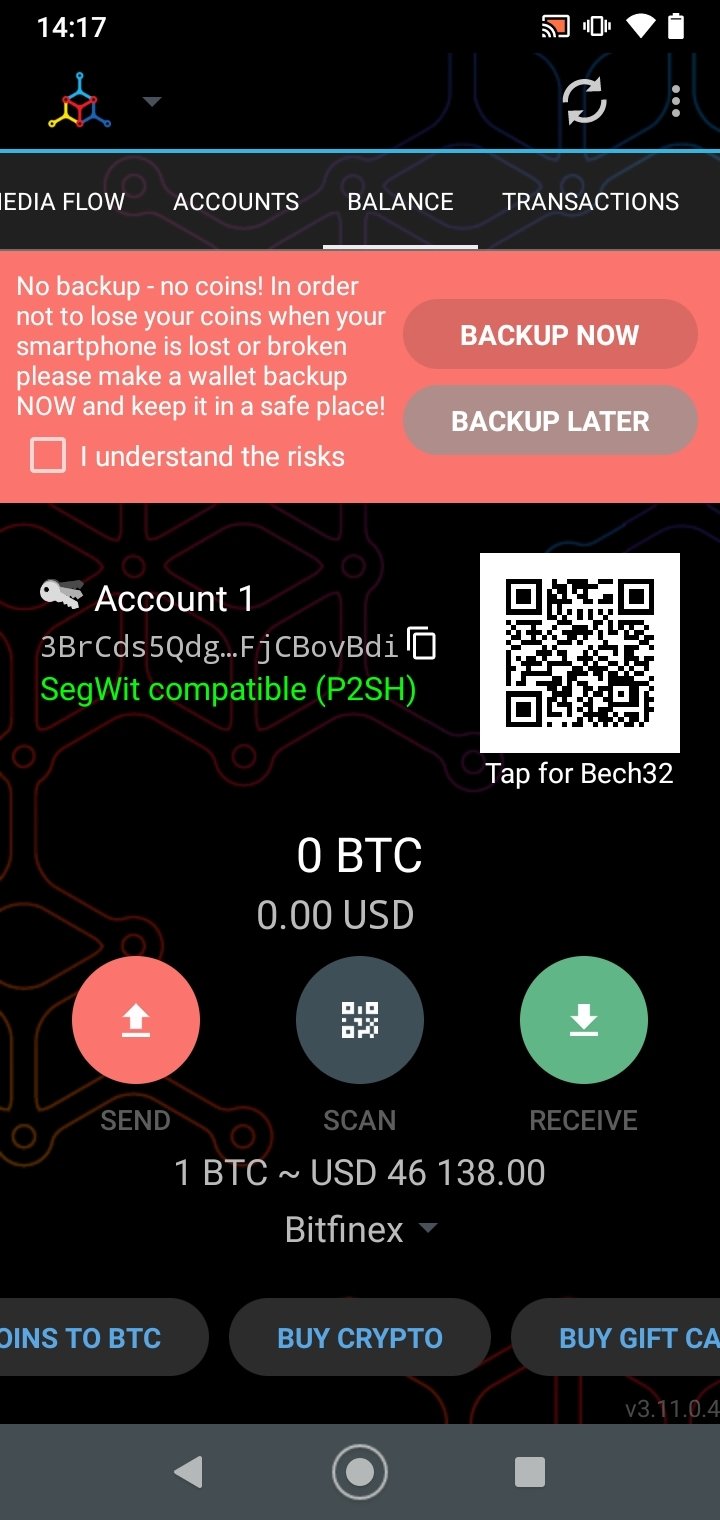This screenshot has height=1520, width=720.
Task: Tap Buy Crypto
Action: pos(360,1338)
